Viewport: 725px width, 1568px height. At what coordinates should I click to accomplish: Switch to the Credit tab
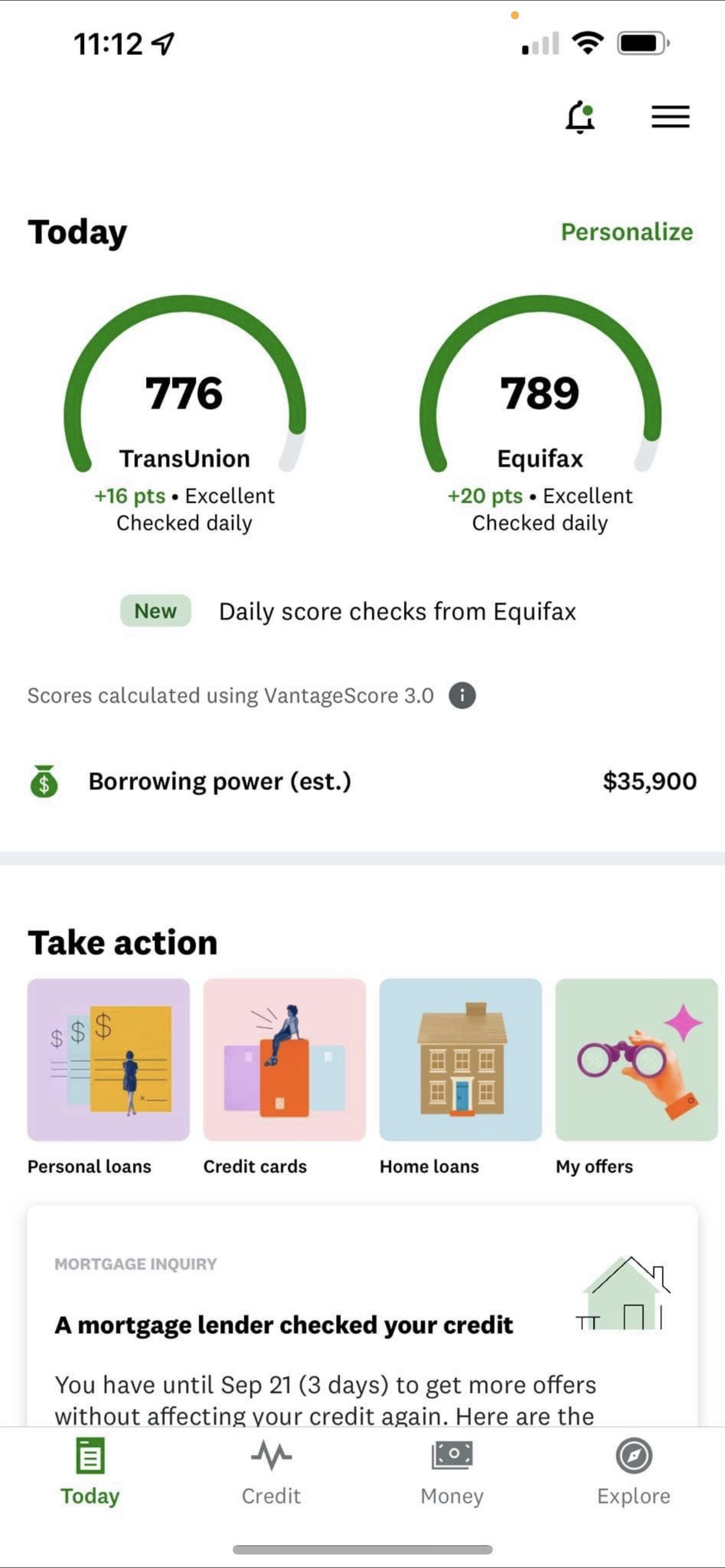point(271,1471)
